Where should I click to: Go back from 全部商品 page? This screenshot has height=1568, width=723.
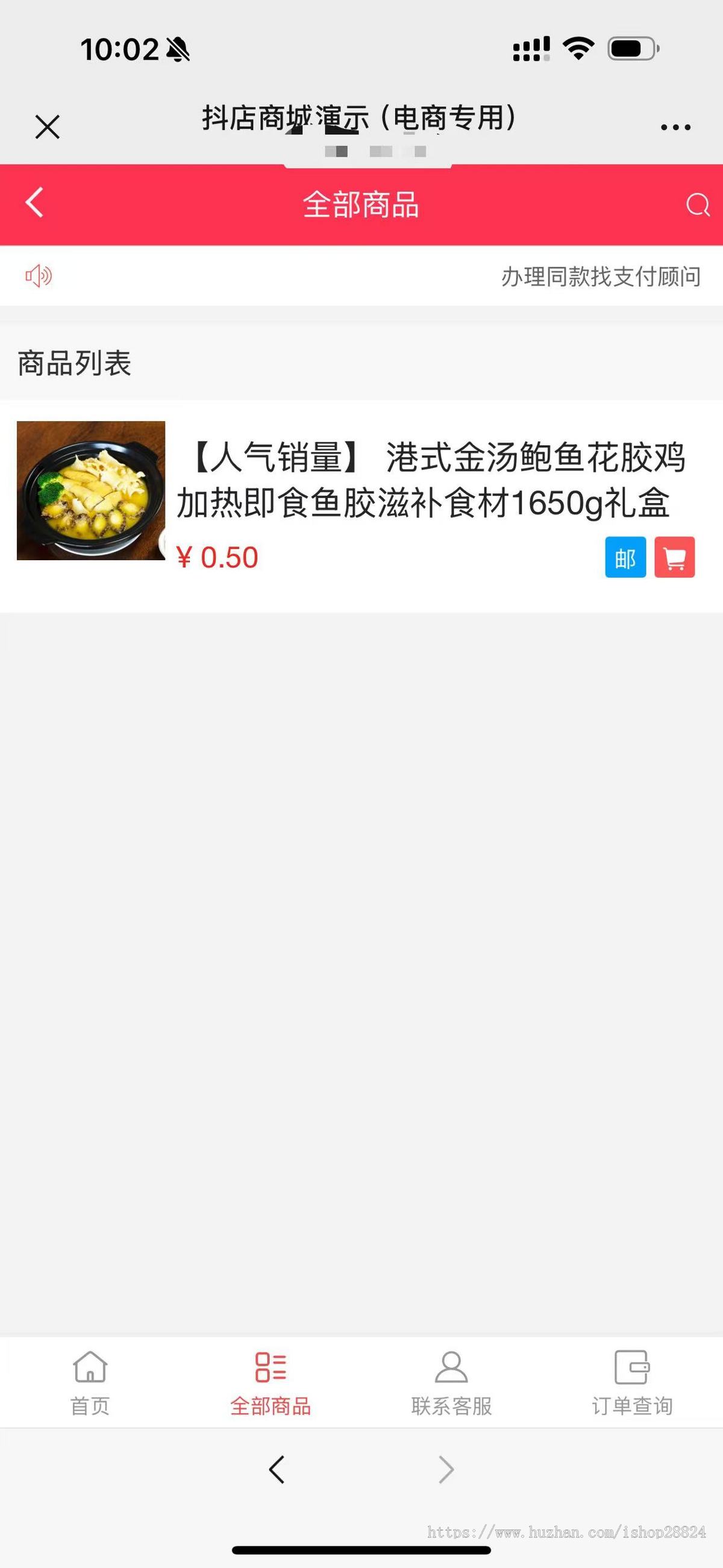pos(35,202)
